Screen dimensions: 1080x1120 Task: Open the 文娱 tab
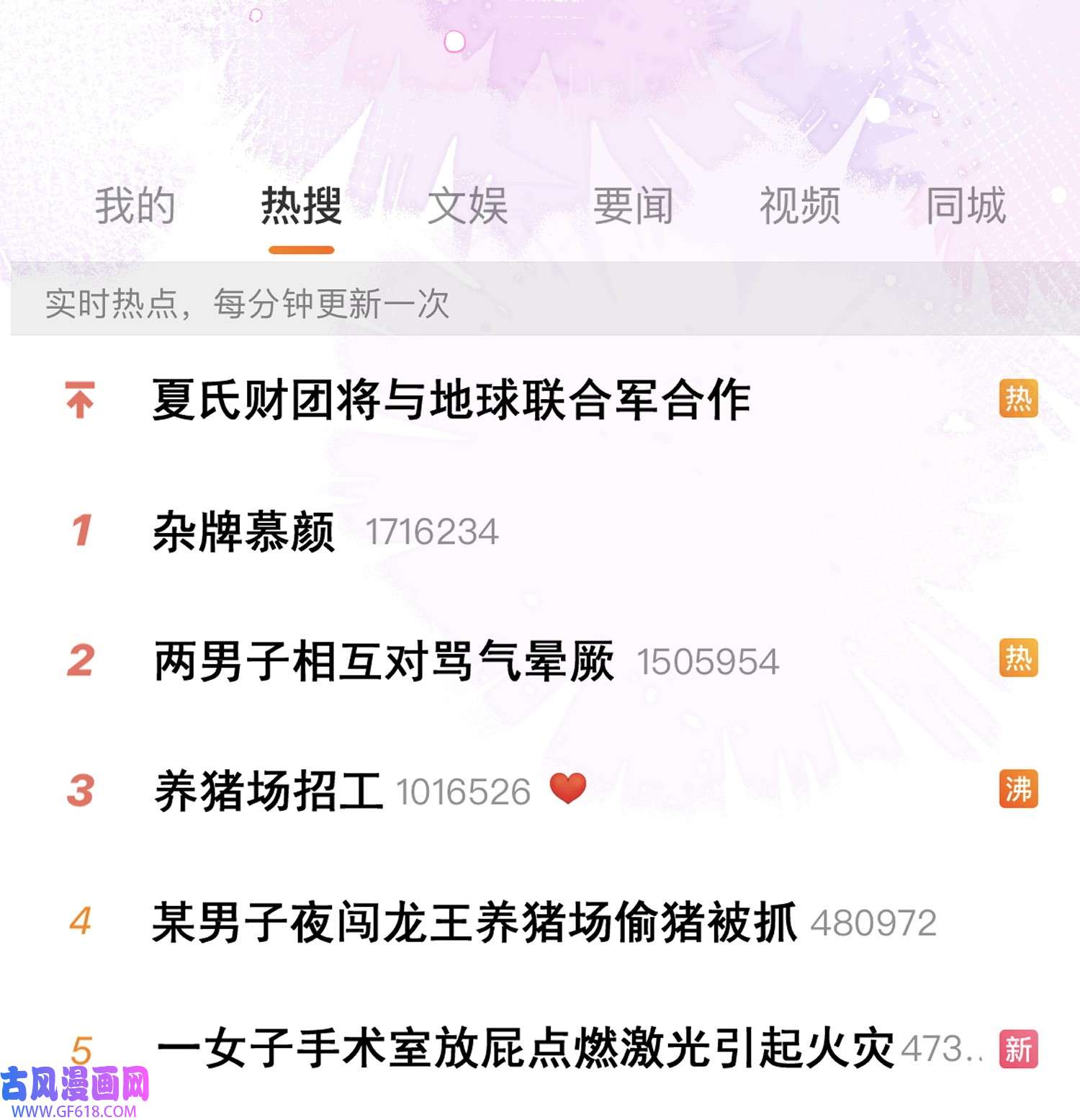point(467,206)
